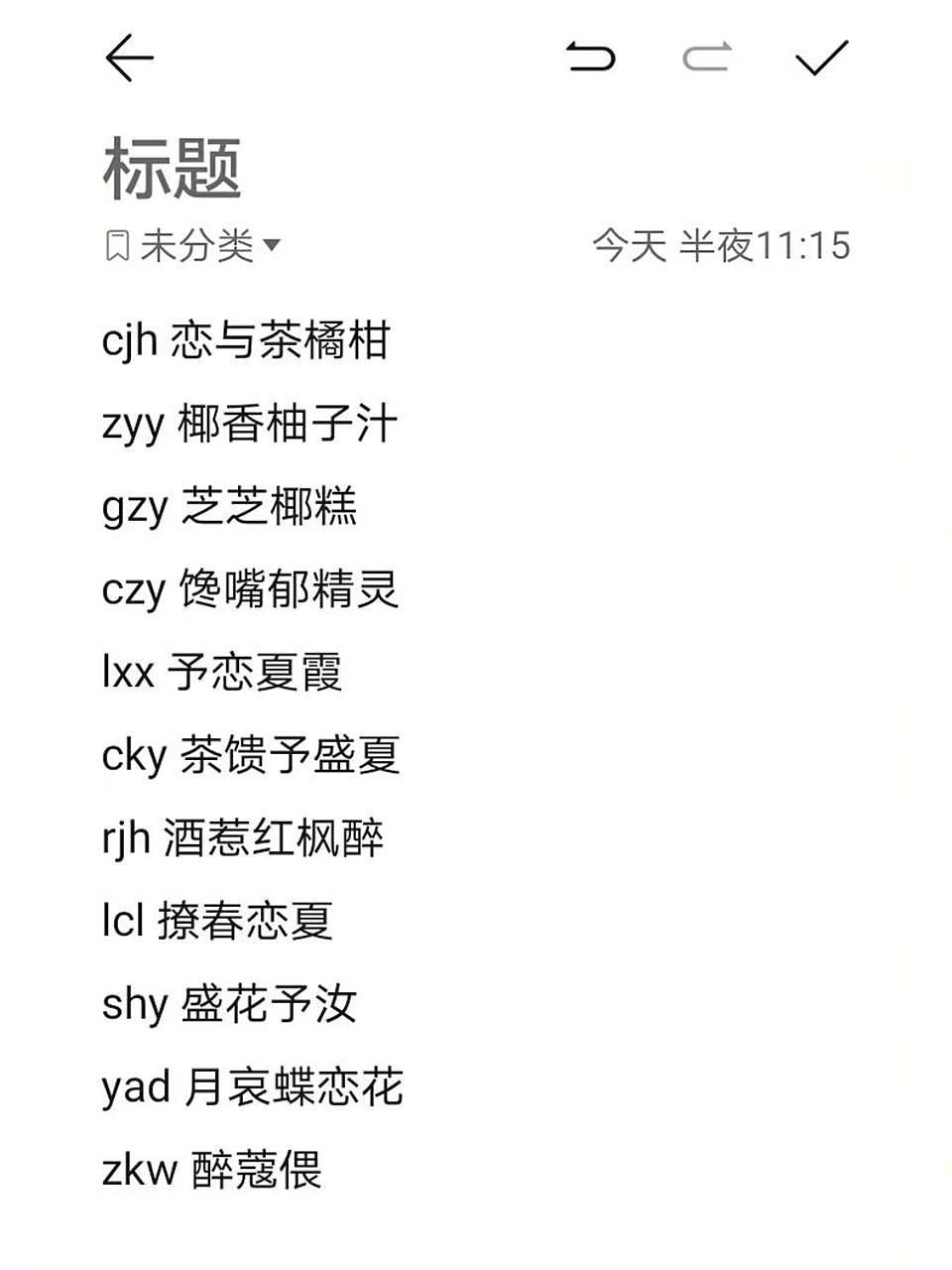Go back with the arrow icon

[x=129, y=58]
